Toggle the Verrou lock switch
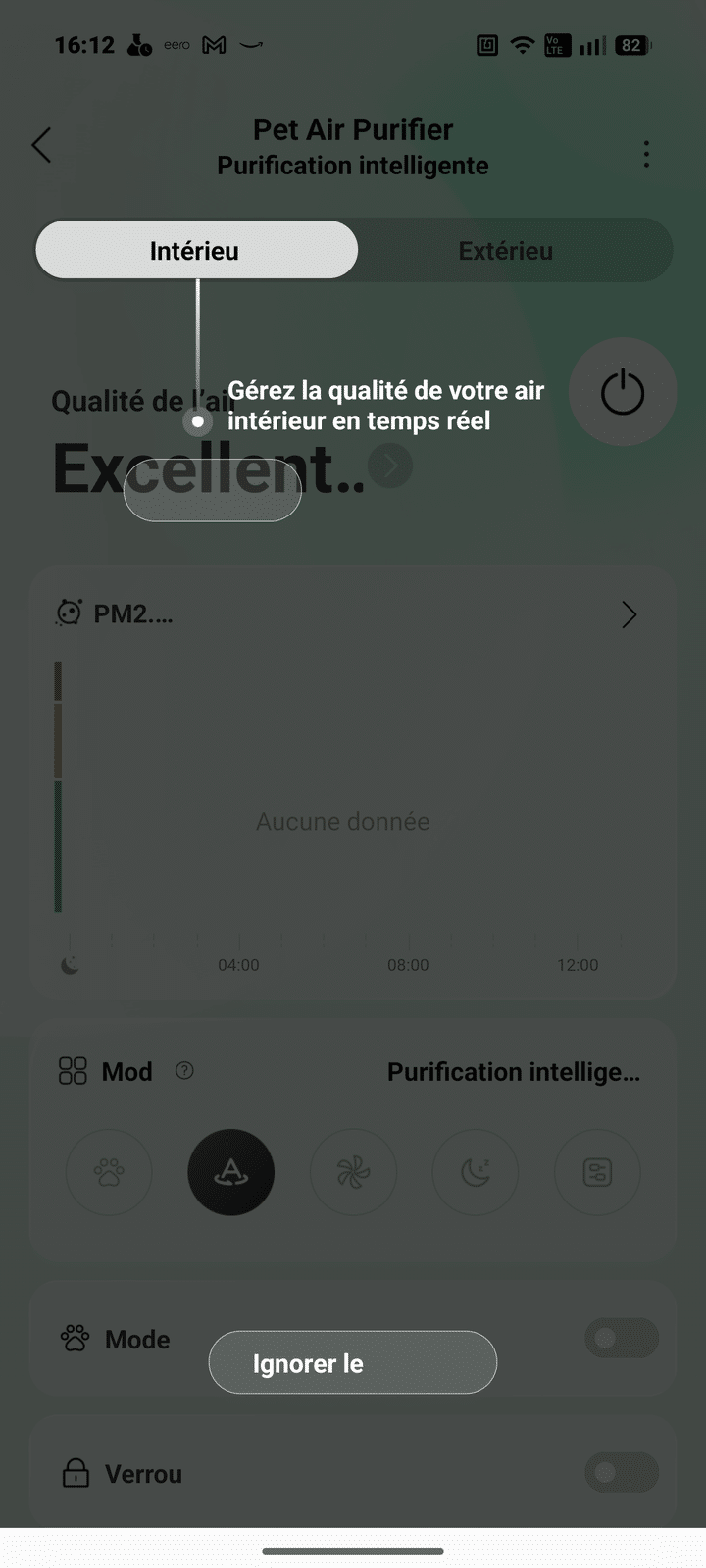Screen dimensions: 706x1568 [621, 1472]
